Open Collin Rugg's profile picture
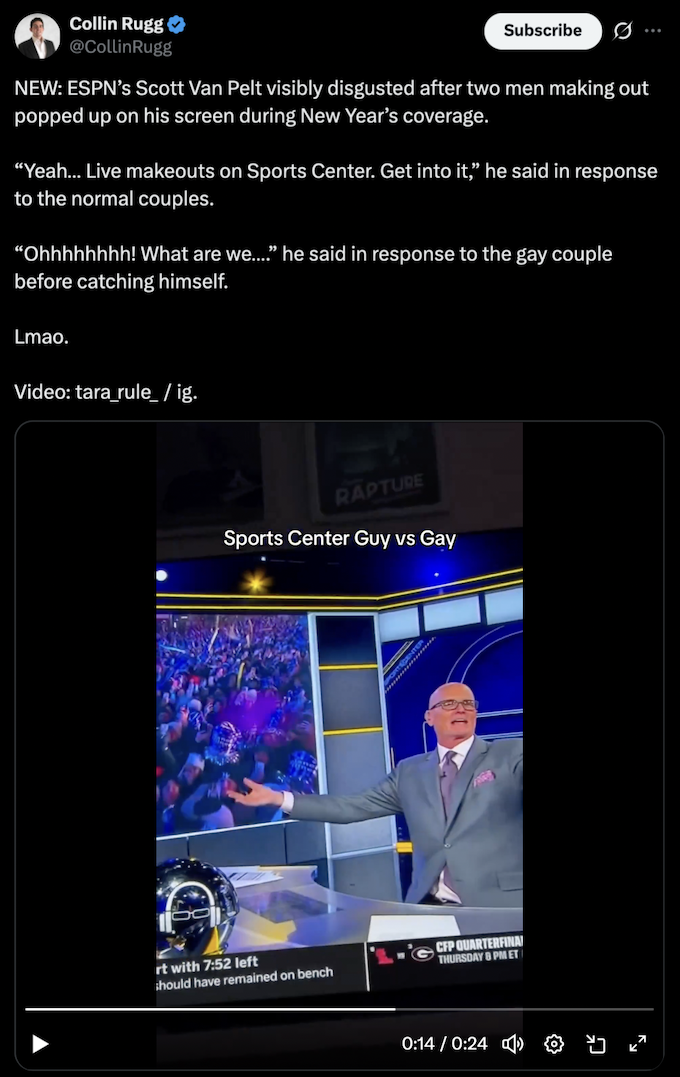Screen dimensions: 680x1077 [x=37, y=36]
